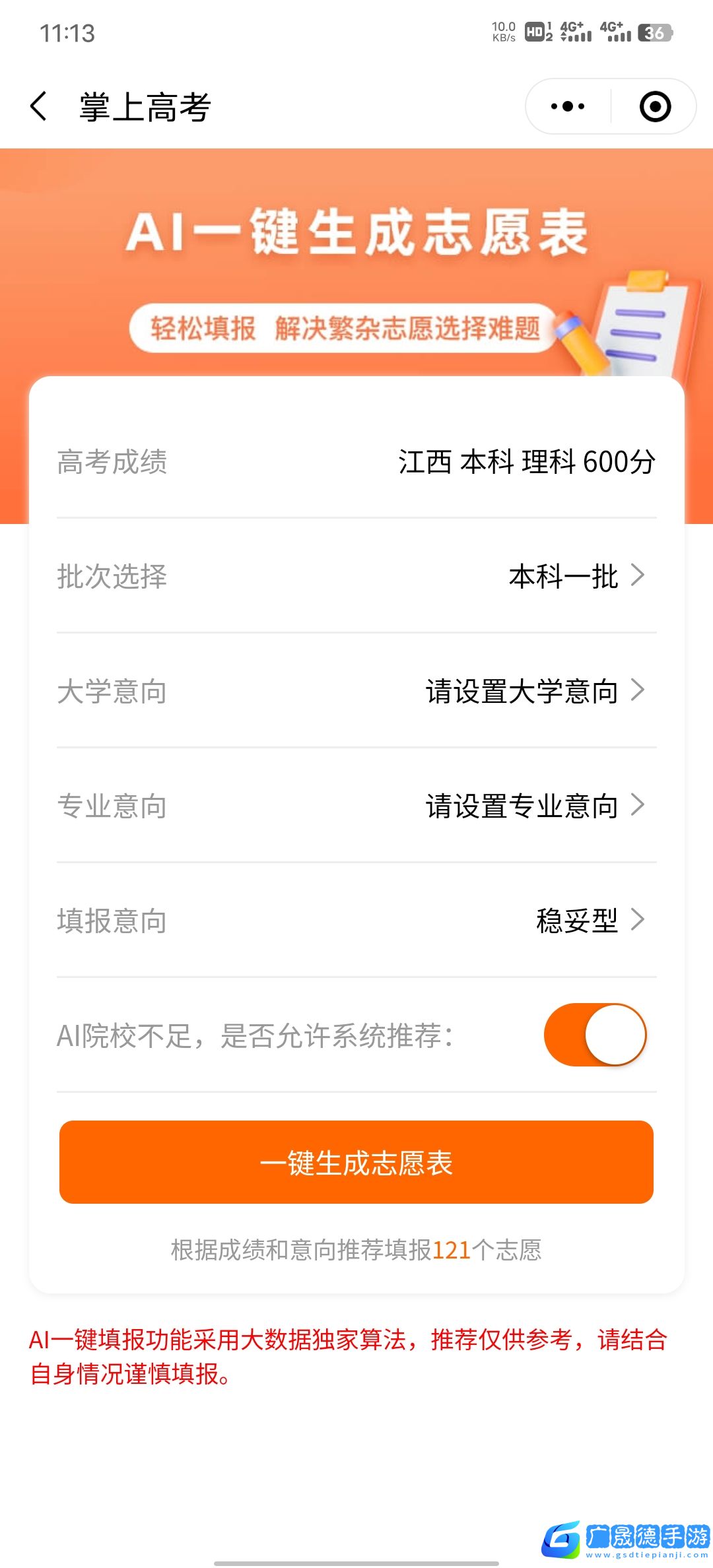713x1568 pixels.
Task: Disable the system recommendation toggle
Action: [x=595, y=1035]
